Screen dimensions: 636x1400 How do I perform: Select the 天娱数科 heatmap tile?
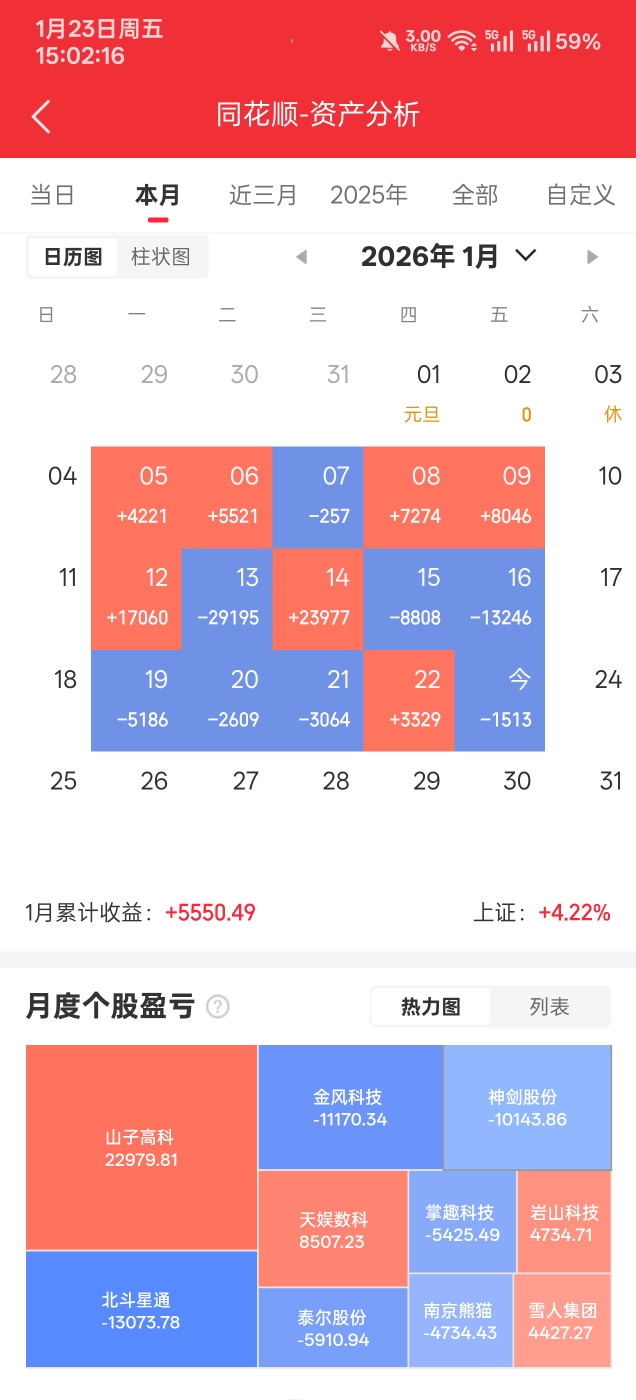(x=333, y=1230)
